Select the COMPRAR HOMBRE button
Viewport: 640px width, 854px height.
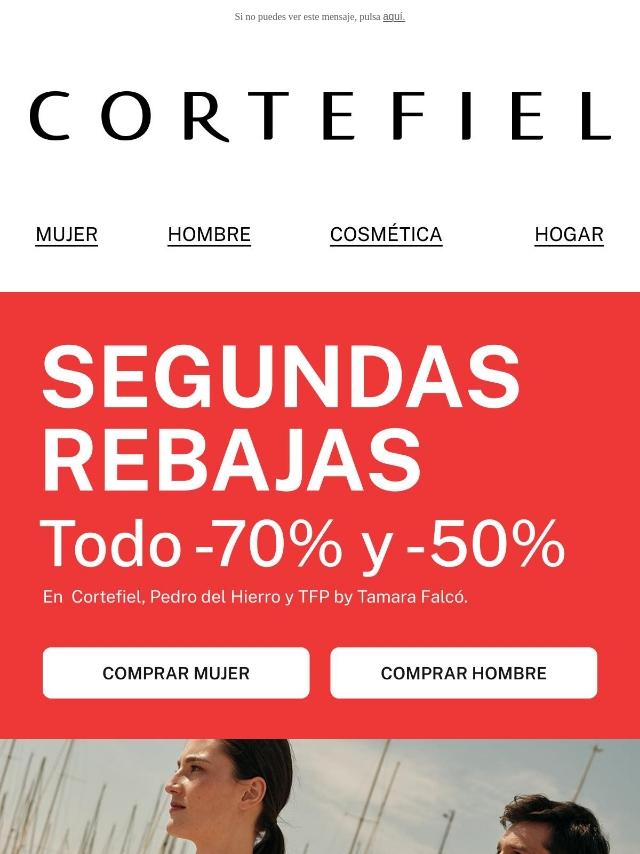pyautogui.click(x=464, y=673)
